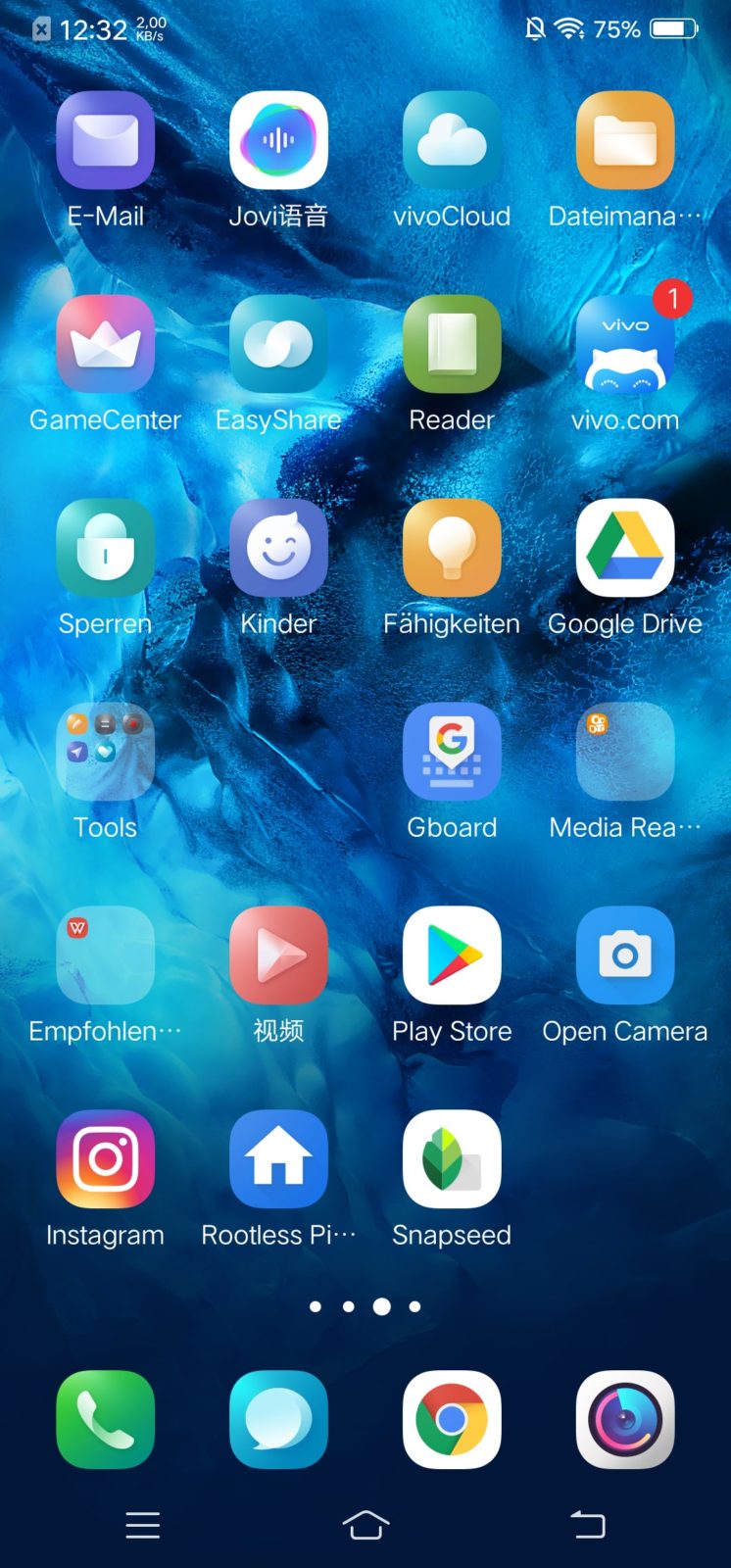Image resolution: width=731 pixels, height=1568 pixels.
Task: Launch Chrome from the dock
Action: point(452,1419)
